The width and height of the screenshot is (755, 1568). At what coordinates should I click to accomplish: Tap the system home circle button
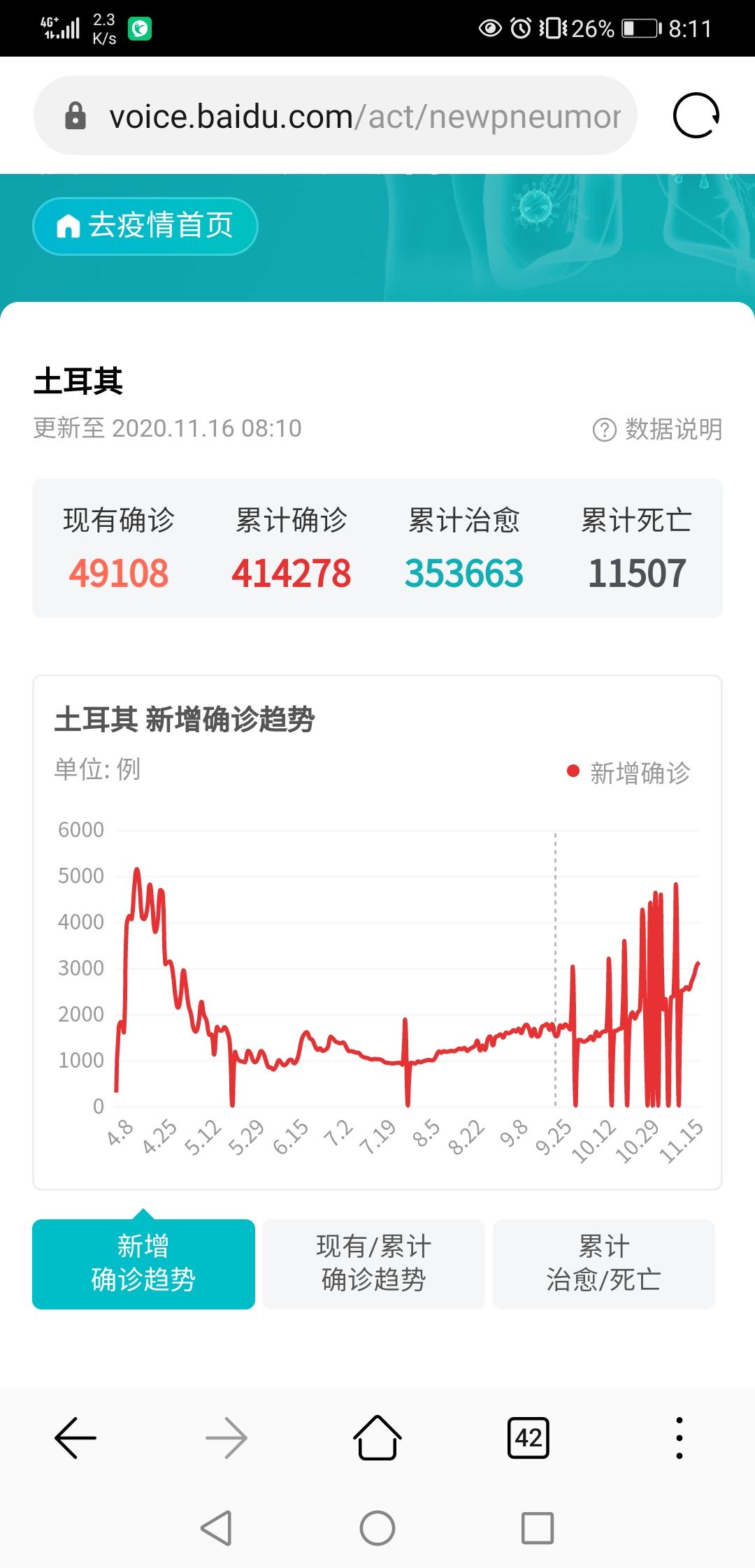click(x=377, y=1528)
